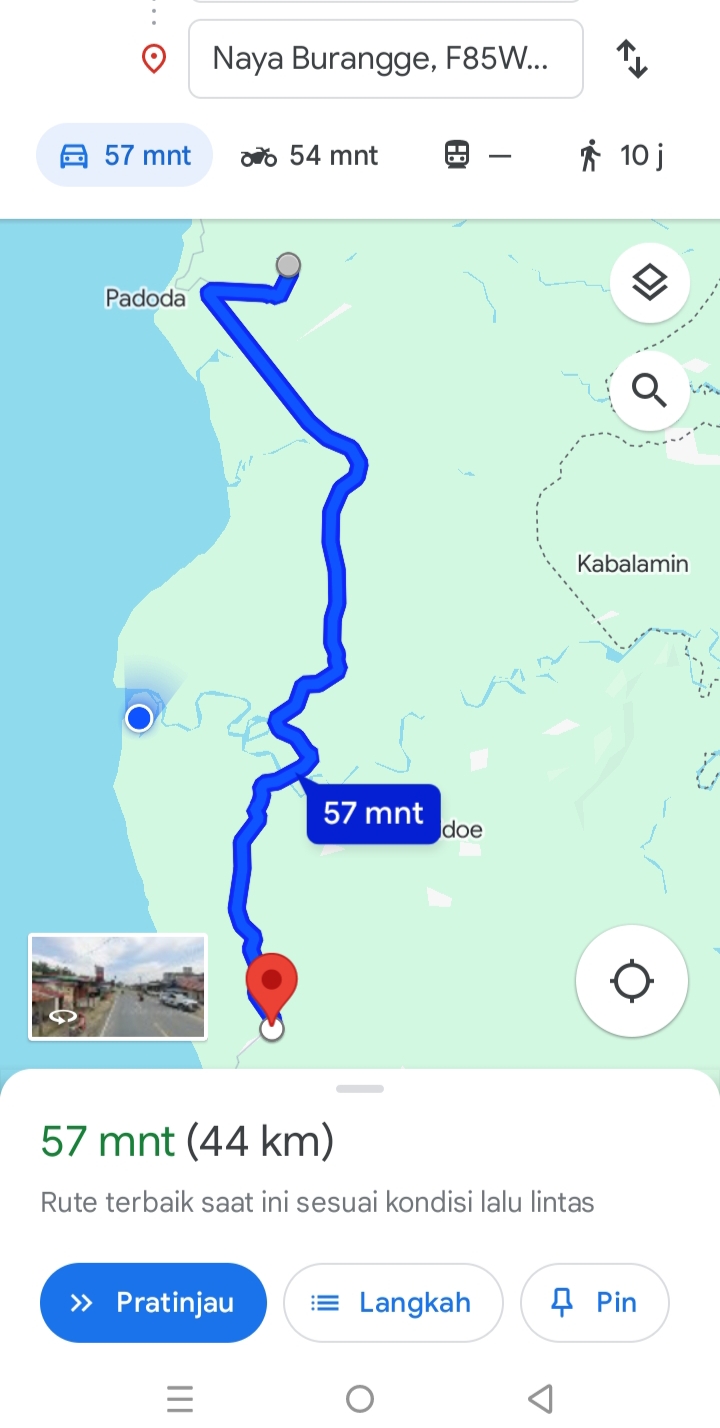Swap start and destination points

632,59
